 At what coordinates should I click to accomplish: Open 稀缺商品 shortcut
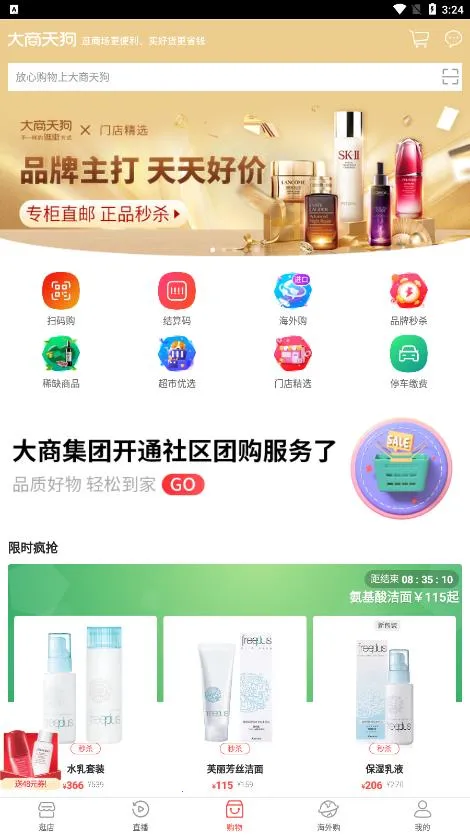tap(61, 362)
